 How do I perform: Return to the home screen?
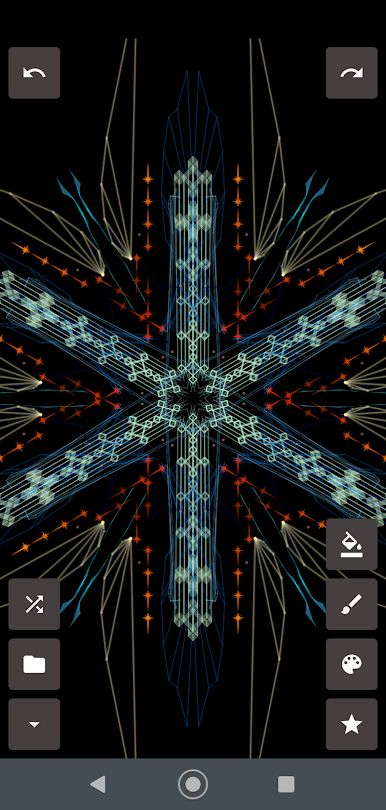pos(193,784)
